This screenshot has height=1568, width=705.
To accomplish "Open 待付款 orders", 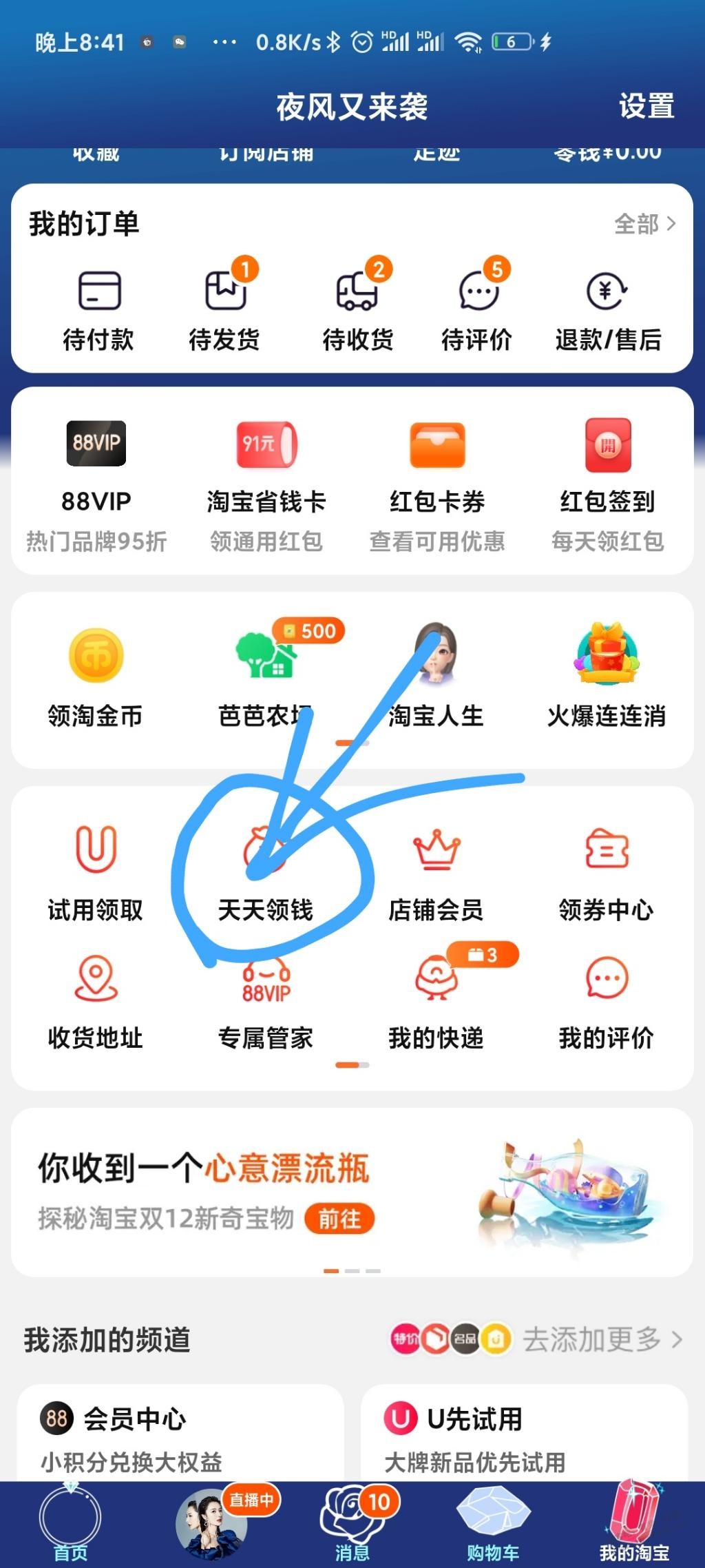I will (98, 309).
